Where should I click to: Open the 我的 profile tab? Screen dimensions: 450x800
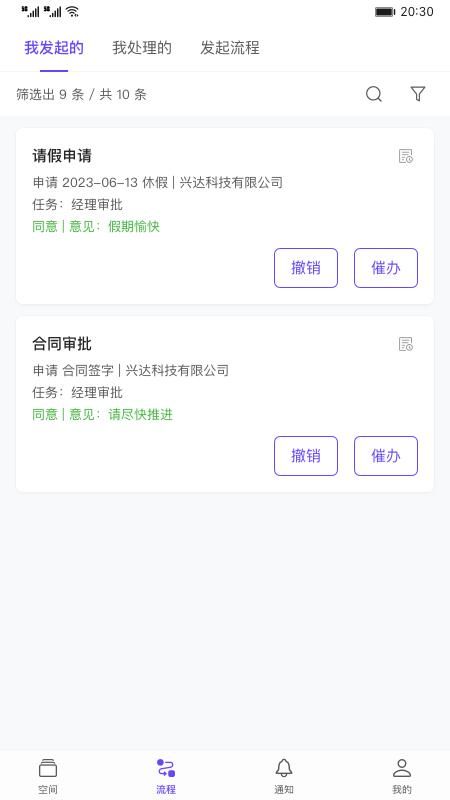[x=402, y=776]
